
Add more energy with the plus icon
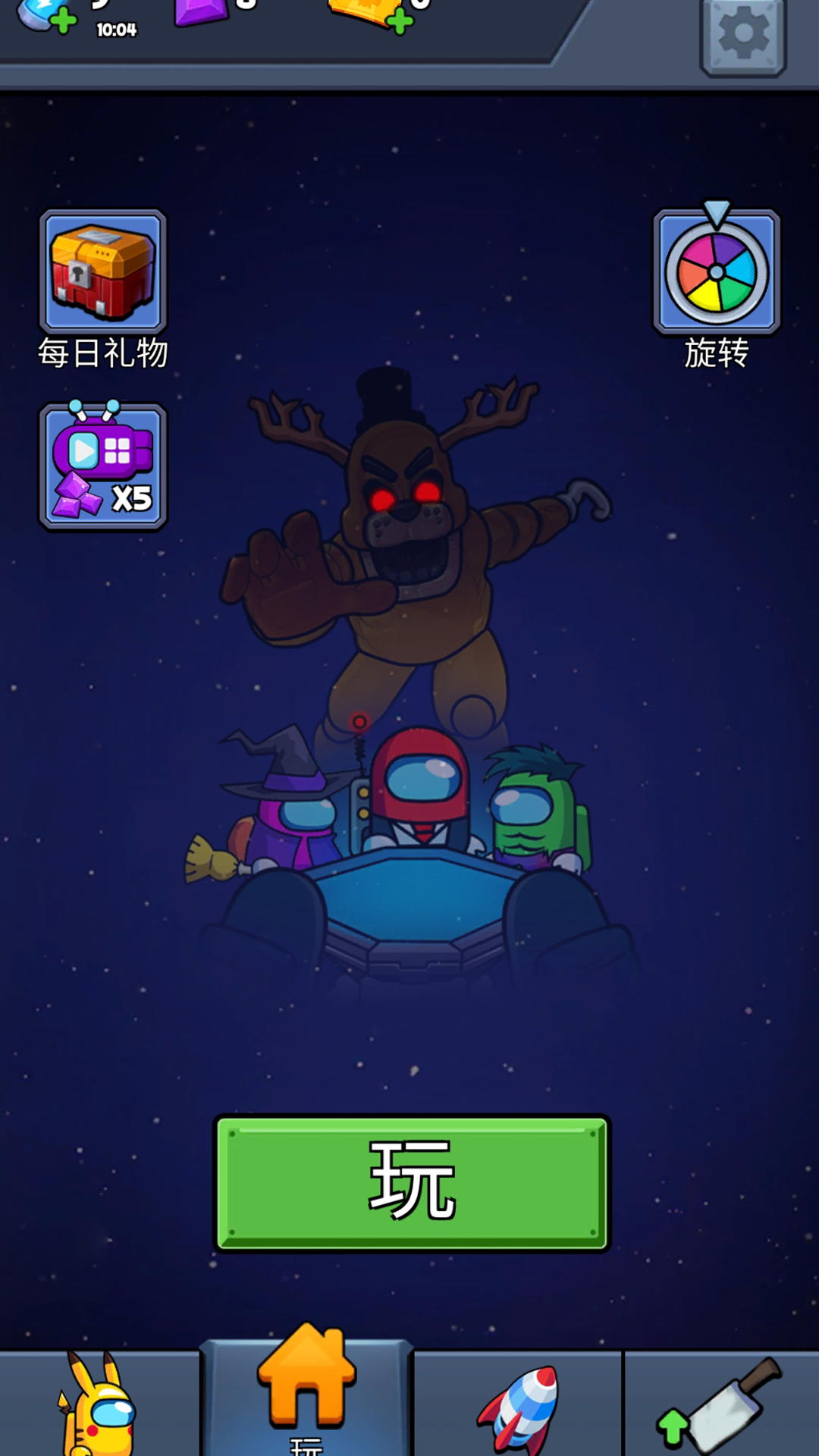click(x=64, y=20)
